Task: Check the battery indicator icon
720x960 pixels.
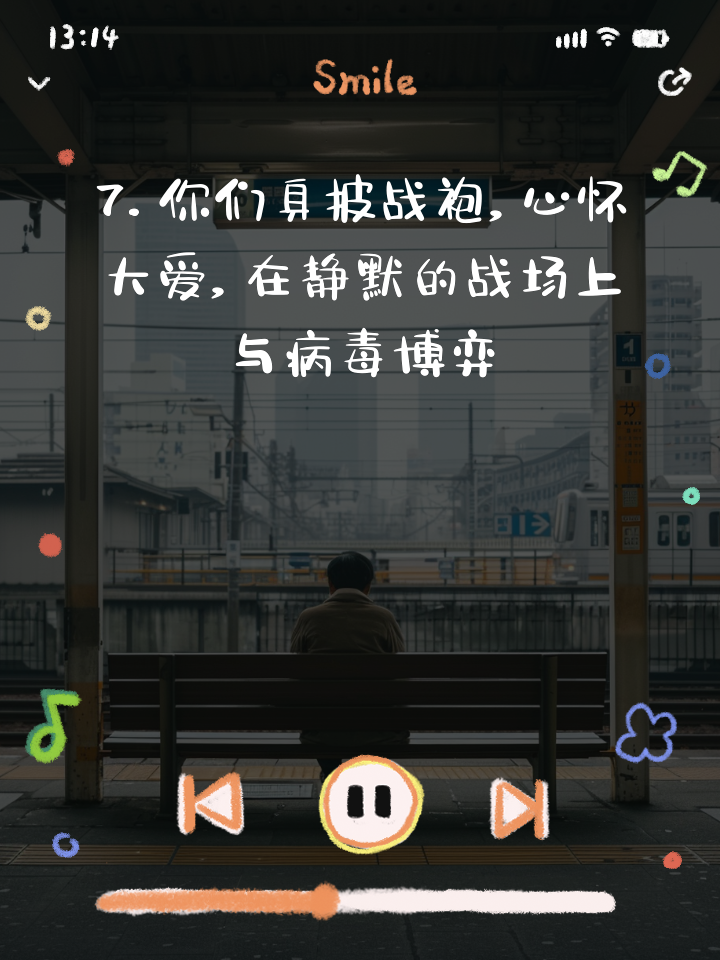Action: [x=650, y=38]
